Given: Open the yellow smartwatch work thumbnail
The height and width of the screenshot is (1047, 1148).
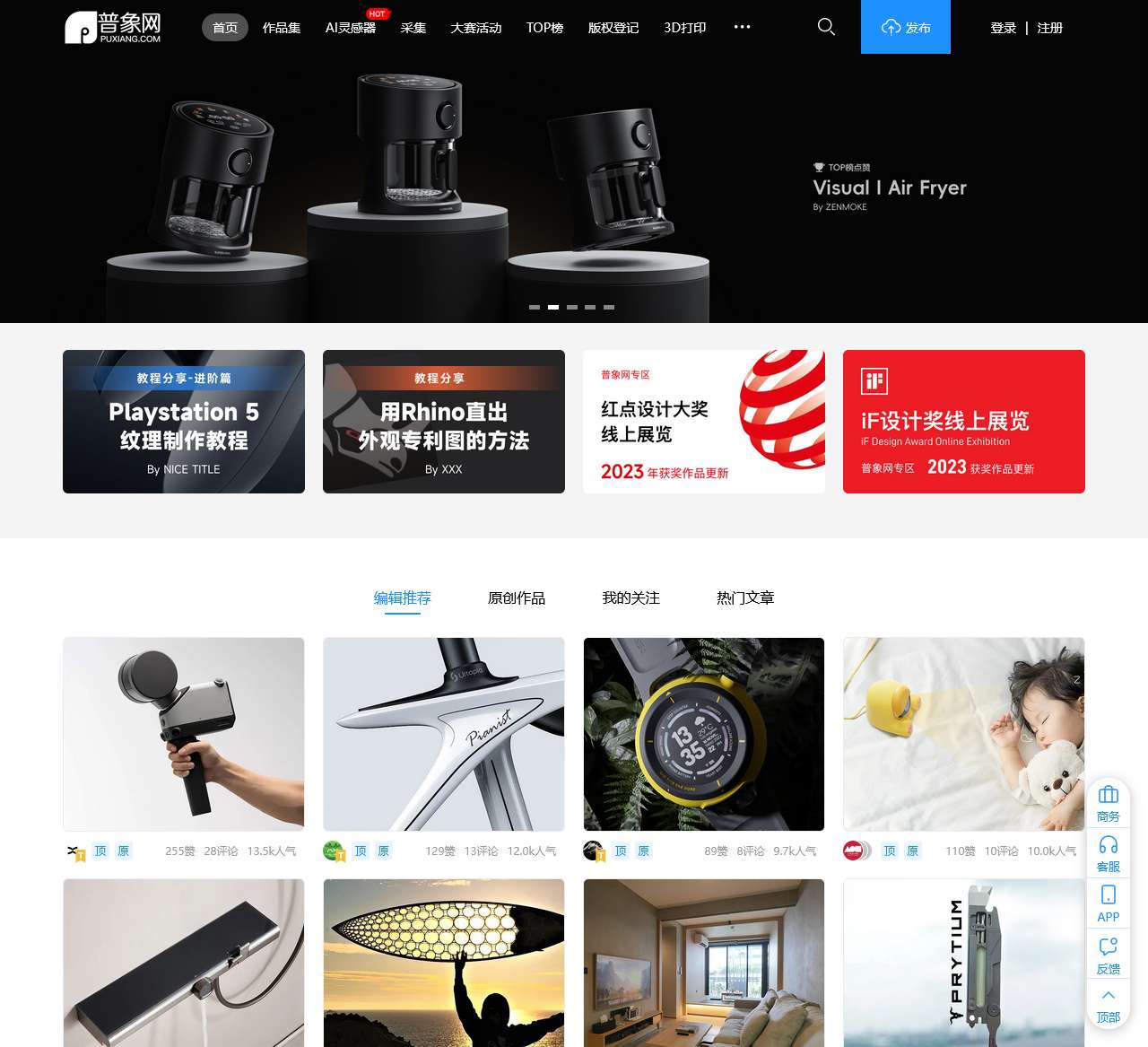Looking at the screenshot, I should [x=704, y=734].
